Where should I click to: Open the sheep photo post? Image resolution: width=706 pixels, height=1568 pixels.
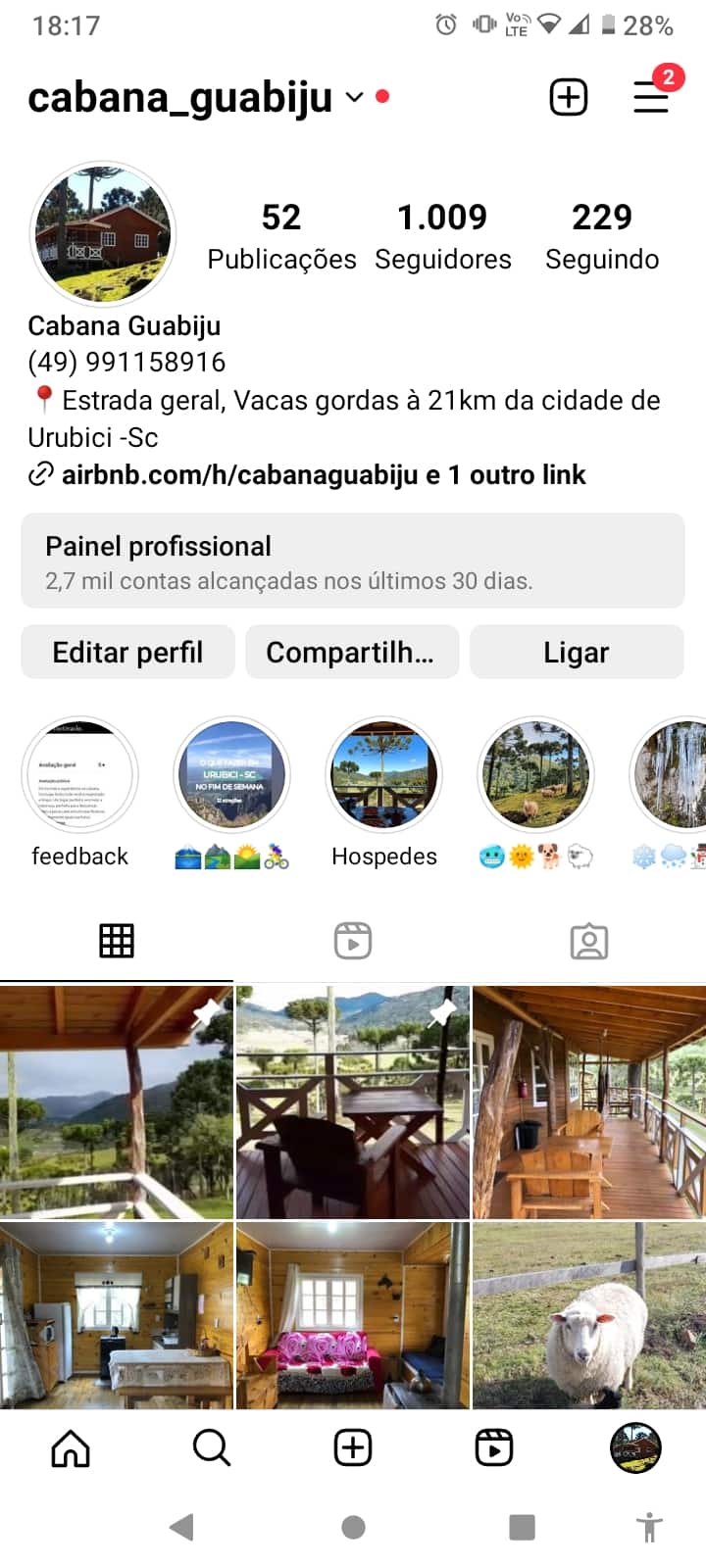point(589,1315)
